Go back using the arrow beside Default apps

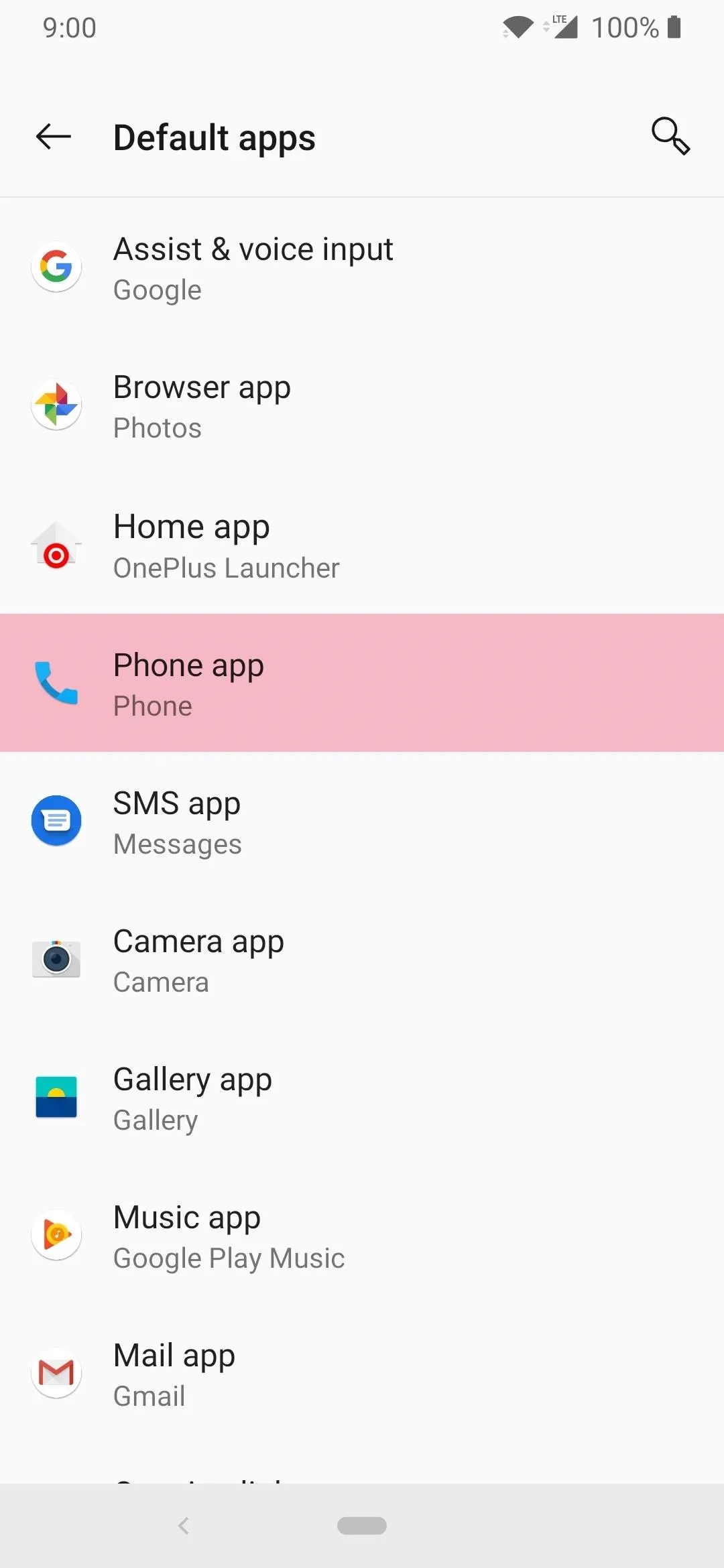54,137
